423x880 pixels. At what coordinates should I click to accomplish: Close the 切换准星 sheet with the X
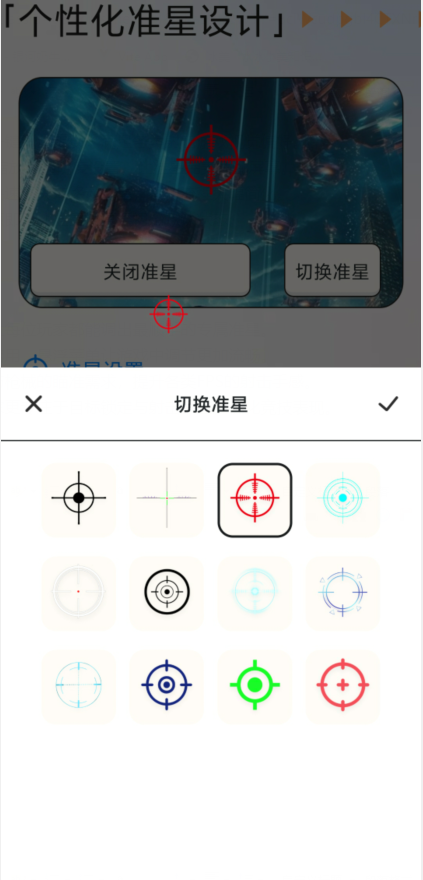(34, 404)
